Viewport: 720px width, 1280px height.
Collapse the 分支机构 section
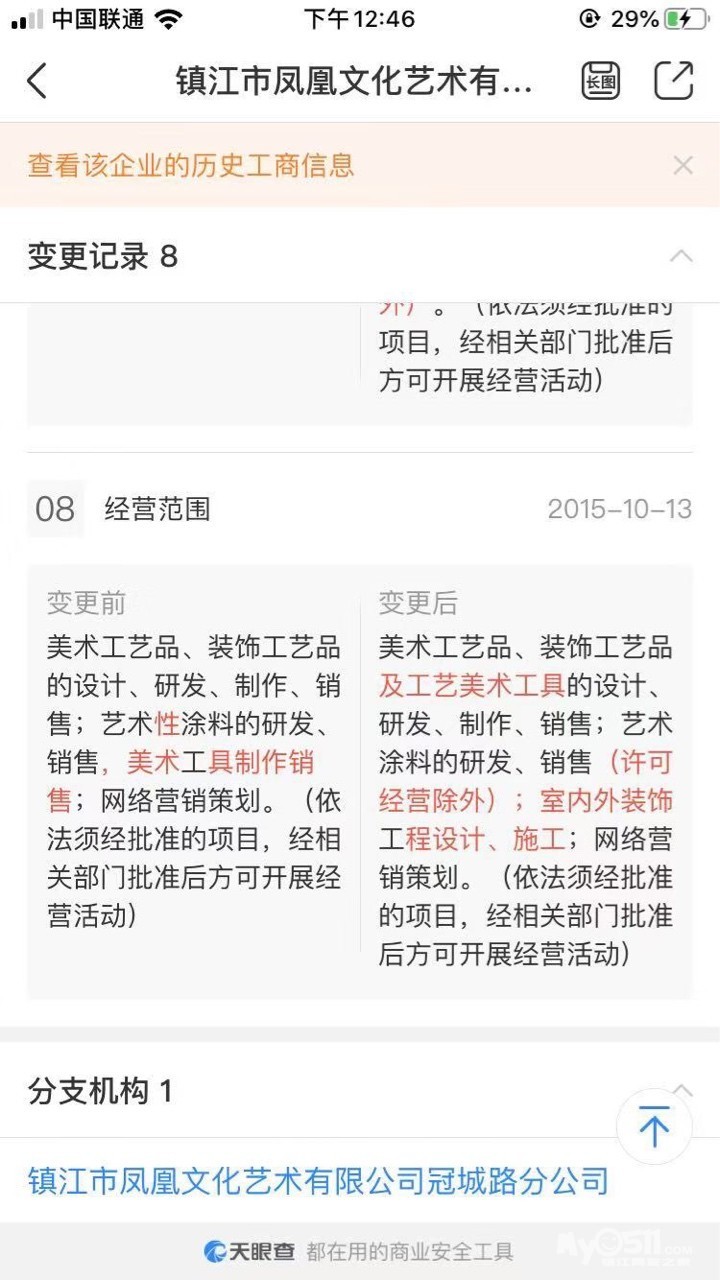pos(683,1088)
